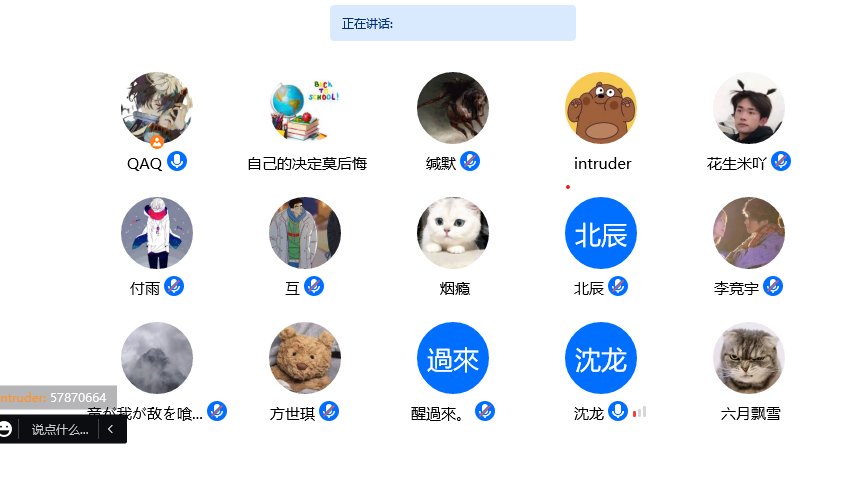Open 自己的决定莫后悔's video tile
The height and width of the screenshot is (486, 853).
pyautogui.click(x=305, y=108)
